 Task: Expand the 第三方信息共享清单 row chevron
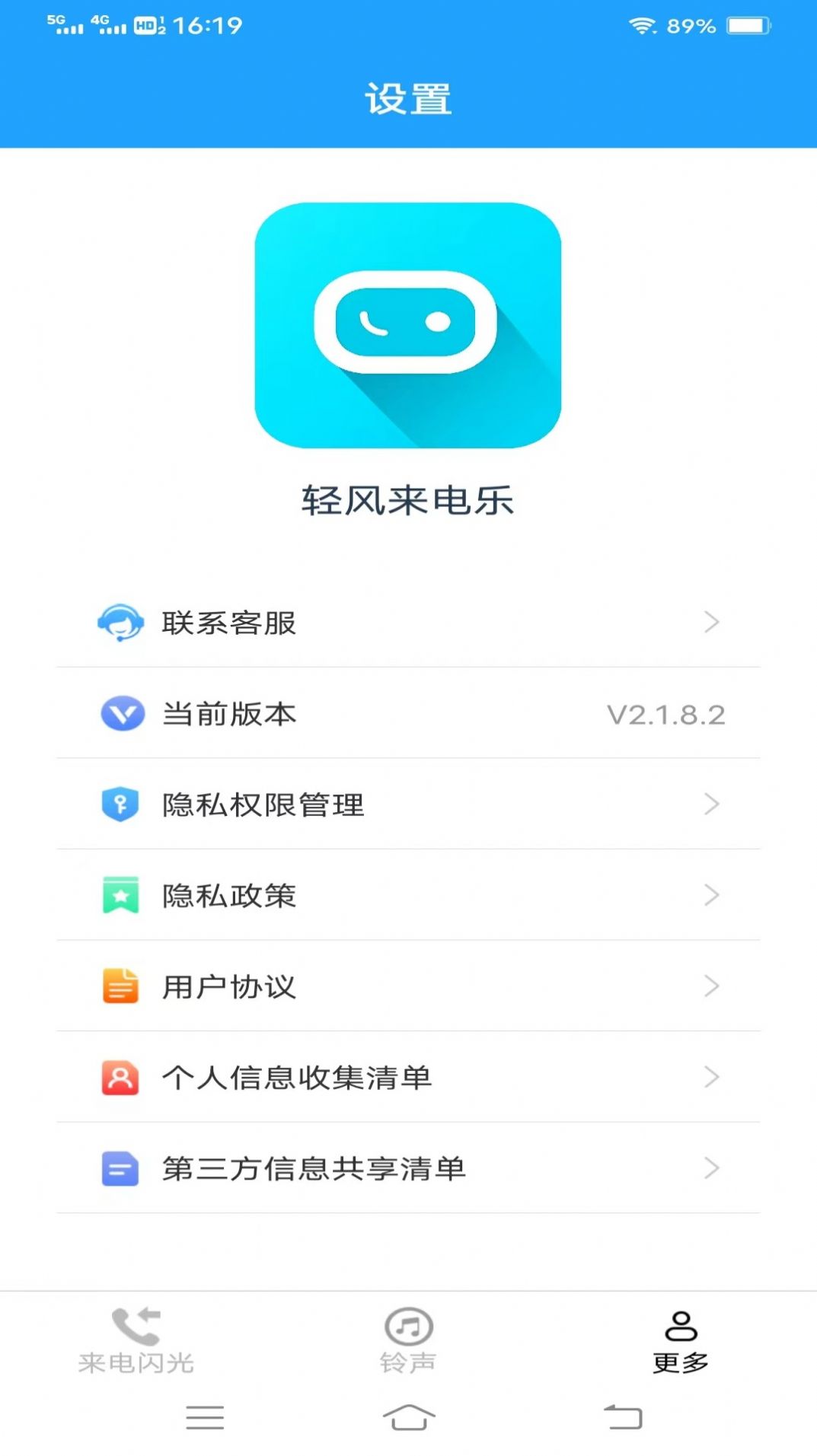pyautogui.click(x=710, y=1168)
